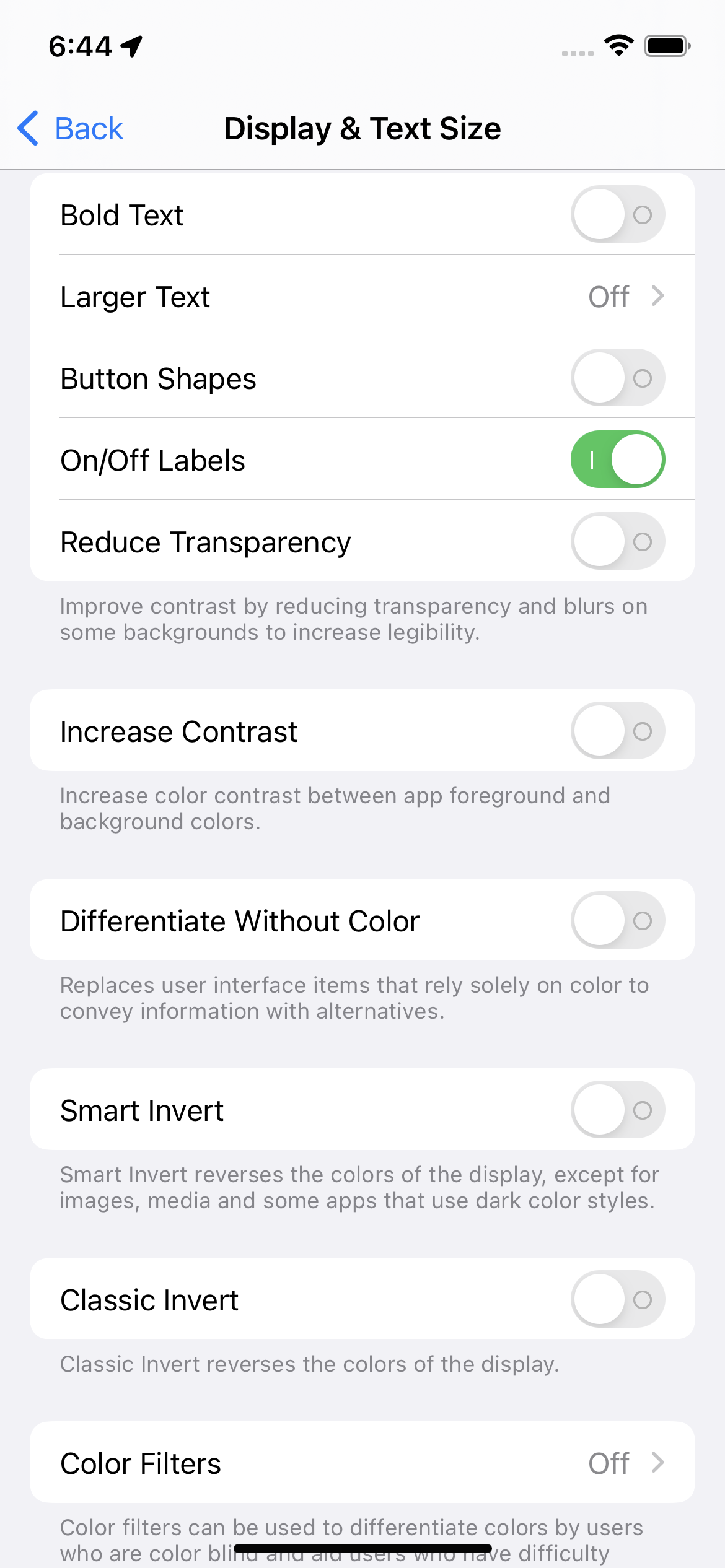
Task: Activate the Classic Invert switch
Action: [x=617, y=1299]
